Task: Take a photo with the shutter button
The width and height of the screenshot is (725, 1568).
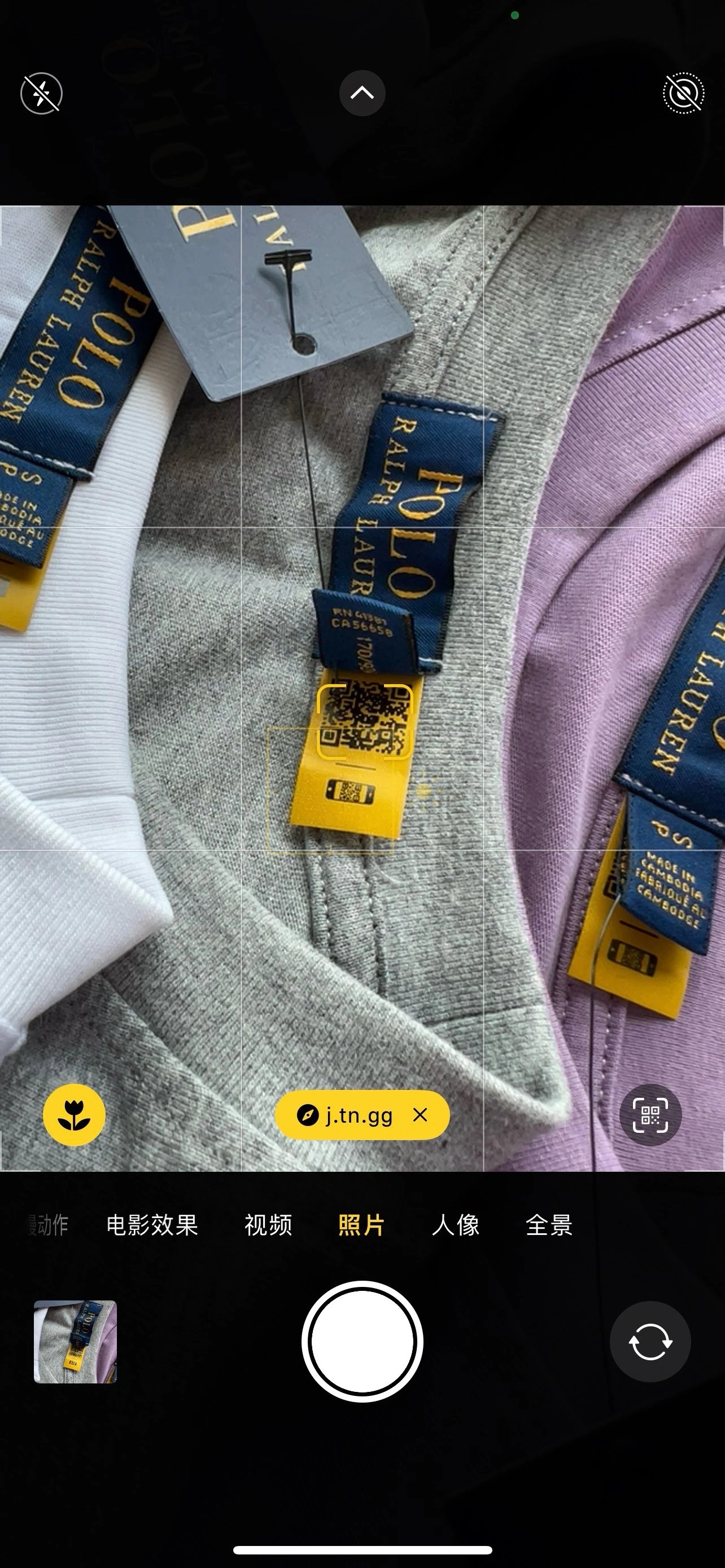Action: click(x=362, y=1342)
